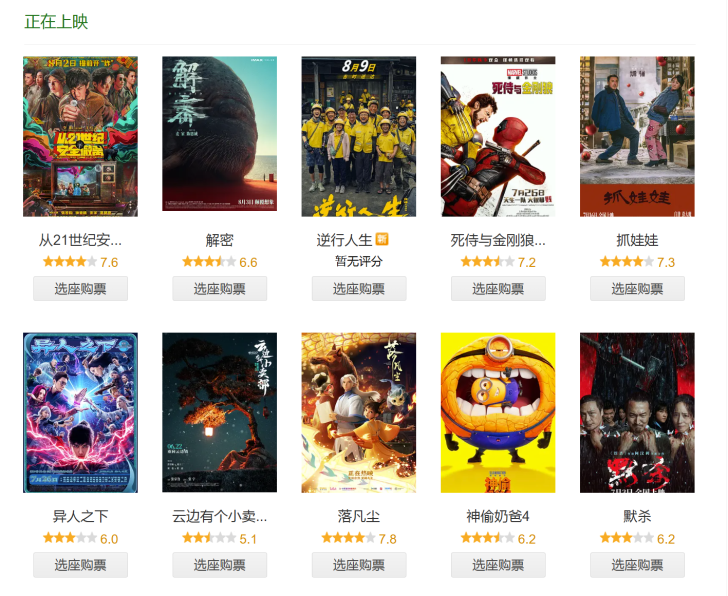728x596 pixels.
Task: Open the 抓娃娃 movie poster
Action: point(636,136)
